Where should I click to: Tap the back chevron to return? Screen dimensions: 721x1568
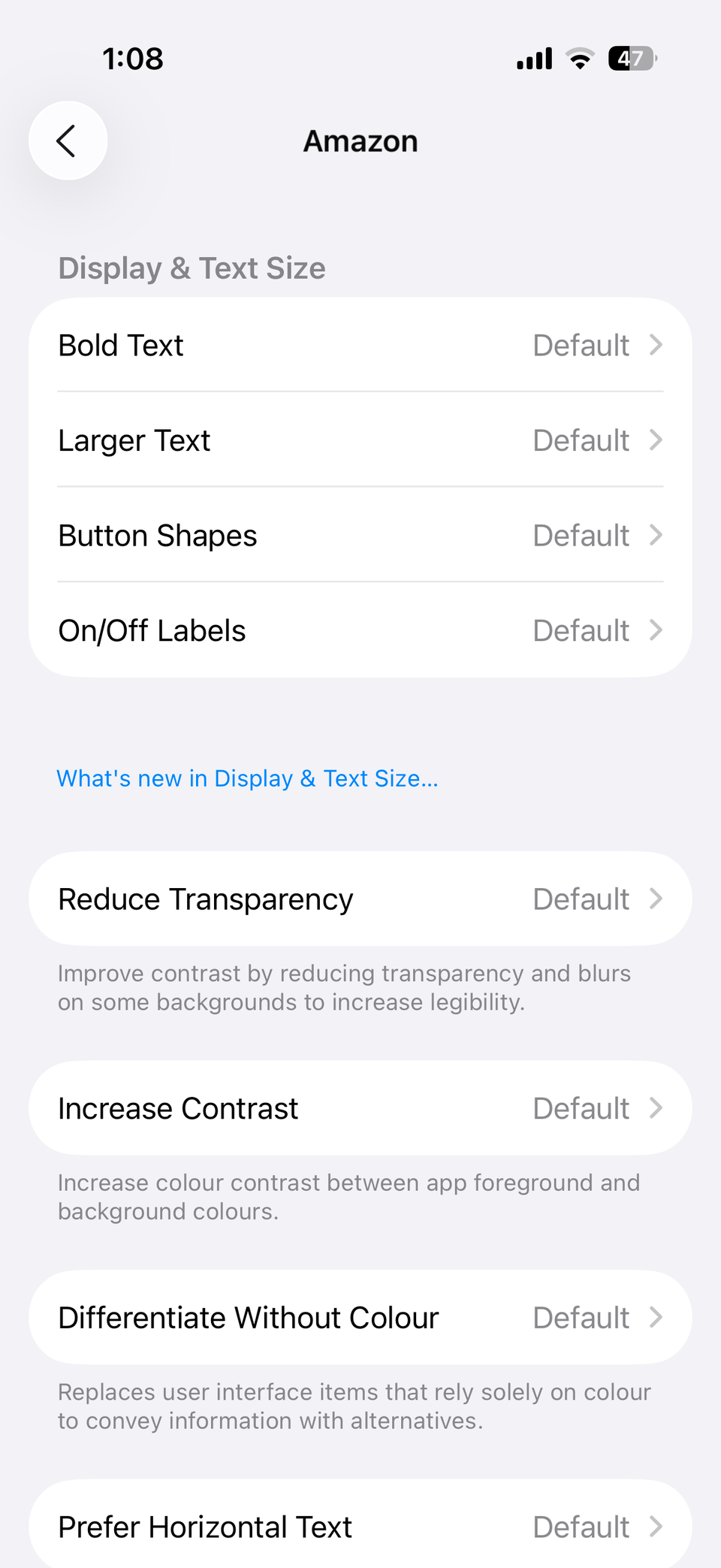tap(68, 140)
